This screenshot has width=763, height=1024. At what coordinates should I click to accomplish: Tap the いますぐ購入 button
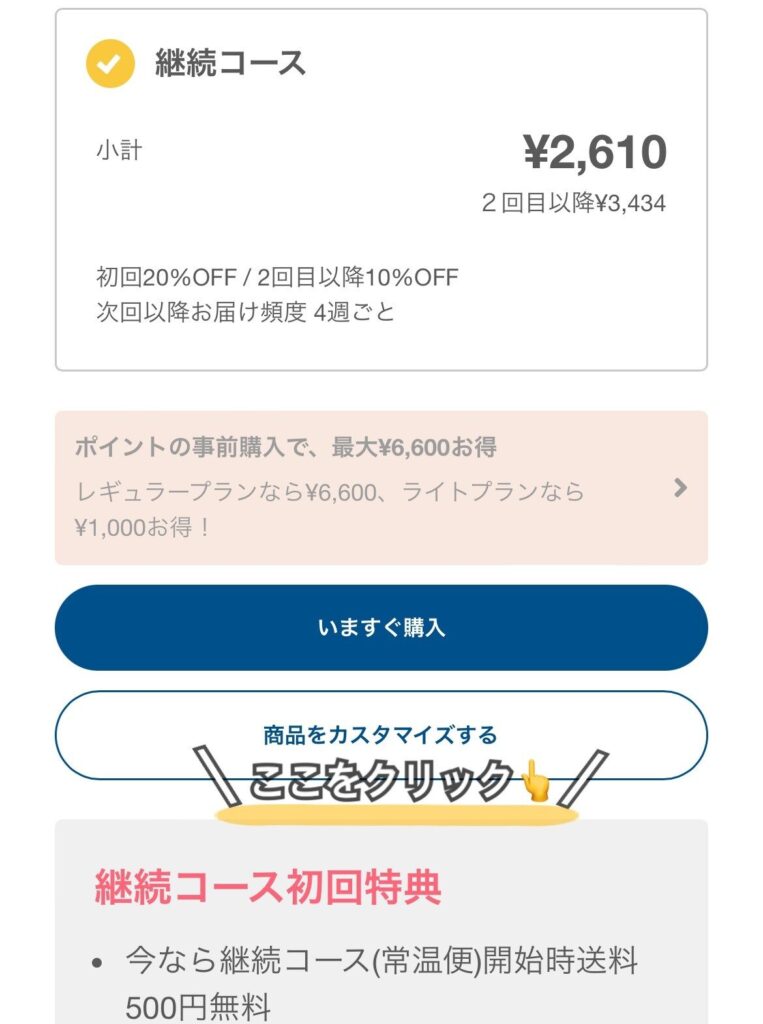381,628
